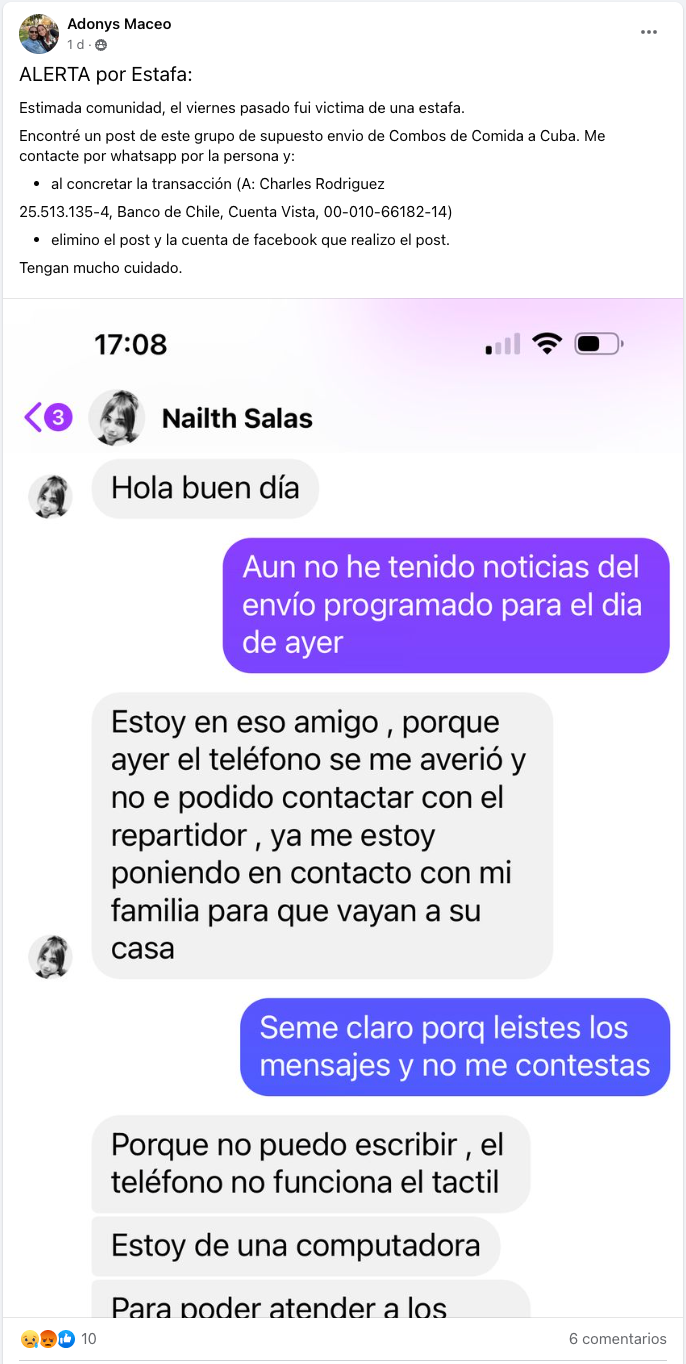Tap Adonys Maceo's profile picture
The width and height of the screenshot is (686, 1364).
39,34
